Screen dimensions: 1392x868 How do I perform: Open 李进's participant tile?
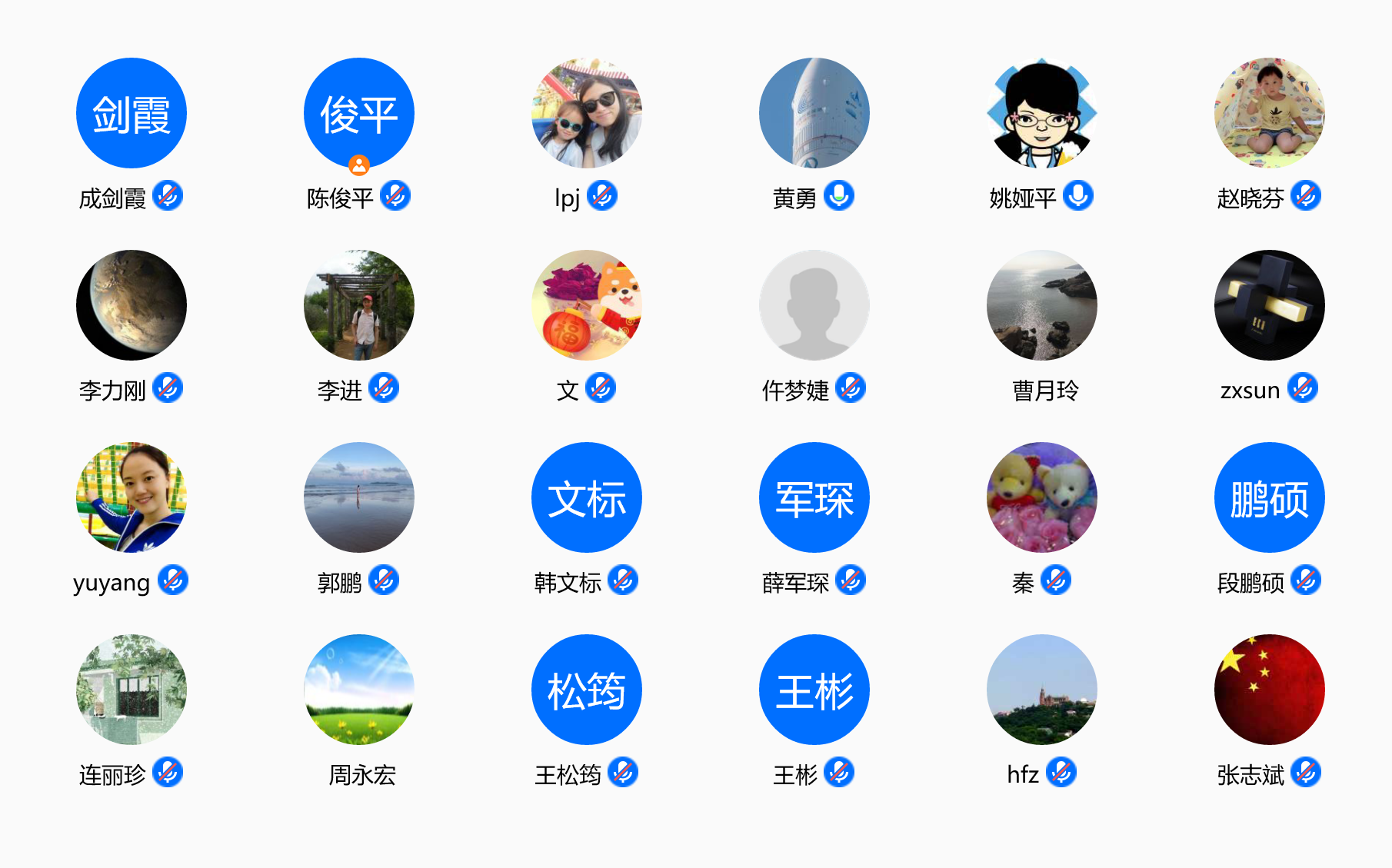click(359, 305)
